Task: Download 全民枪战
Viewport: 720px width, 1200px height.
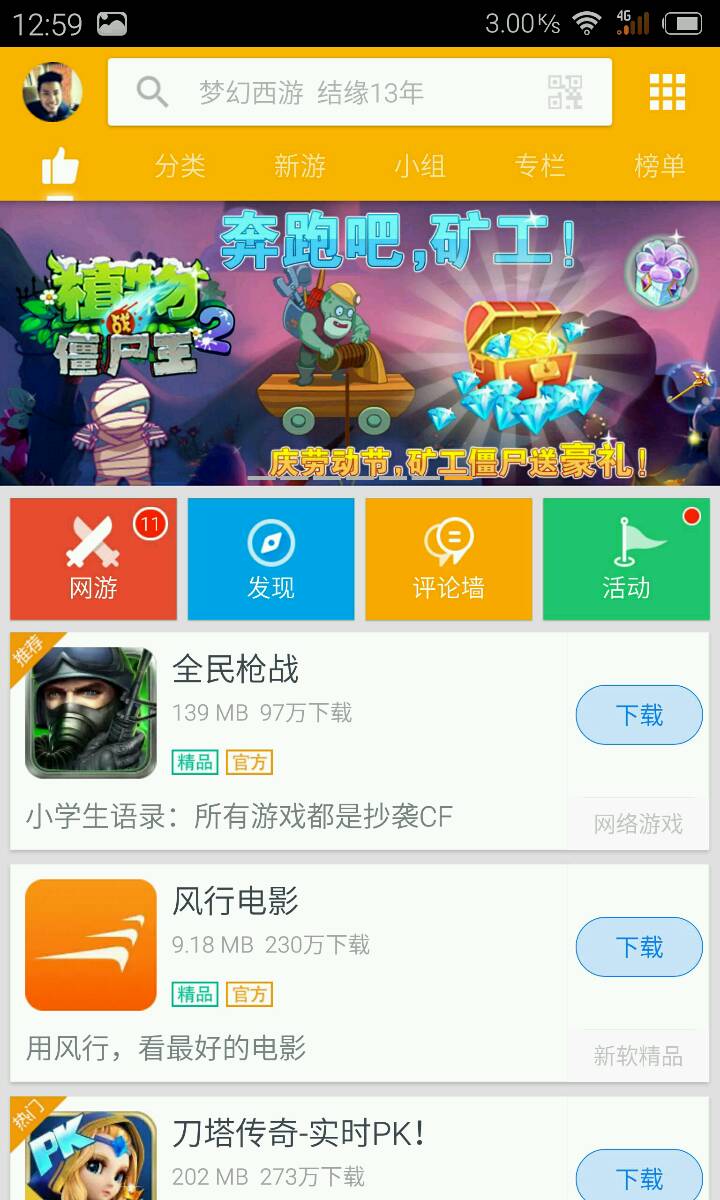Action: (x=639, y=715)
